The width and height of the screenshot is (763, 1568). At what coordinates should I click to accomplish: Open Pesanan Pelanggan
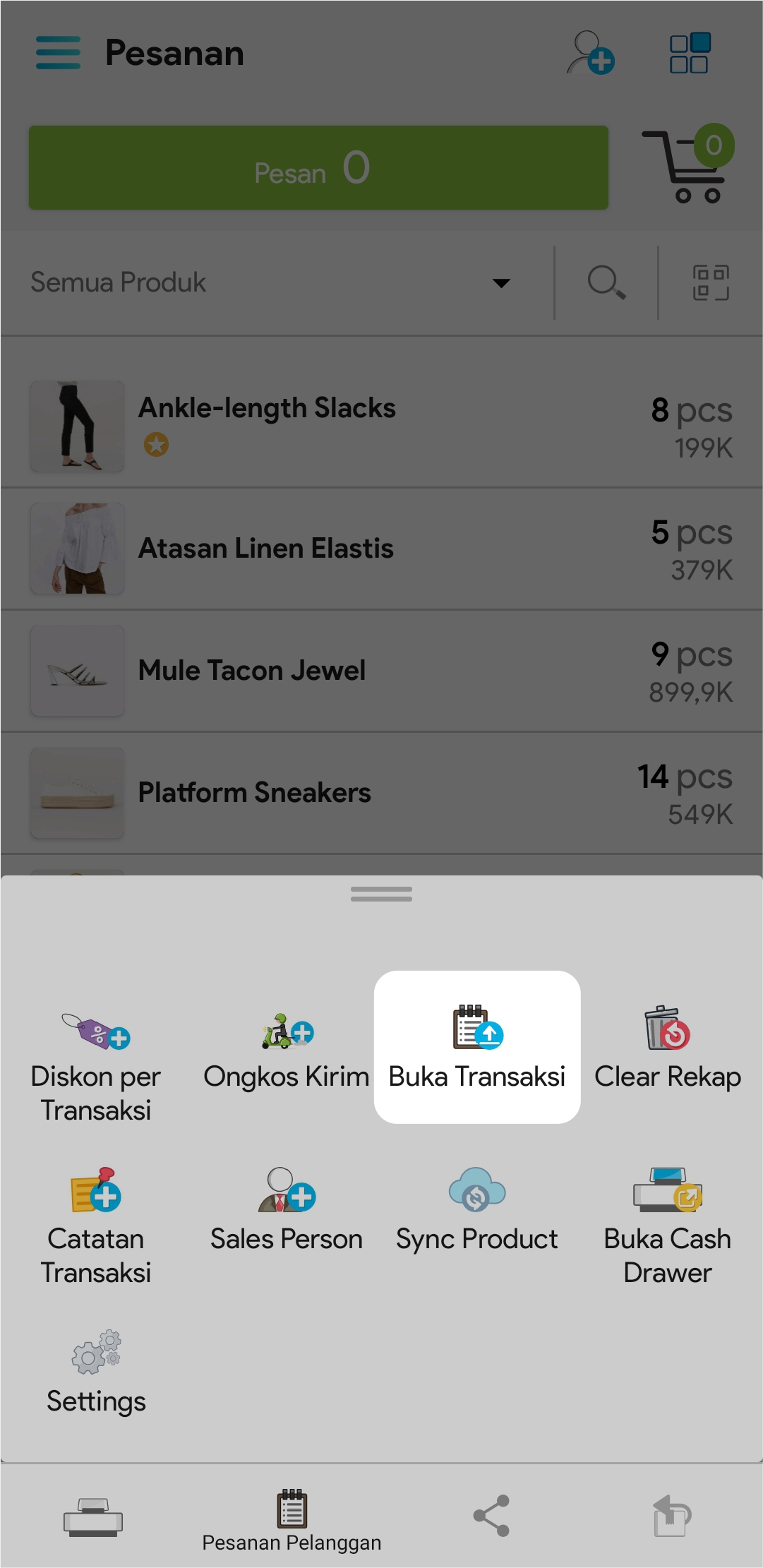click(x=292, y=1520)
